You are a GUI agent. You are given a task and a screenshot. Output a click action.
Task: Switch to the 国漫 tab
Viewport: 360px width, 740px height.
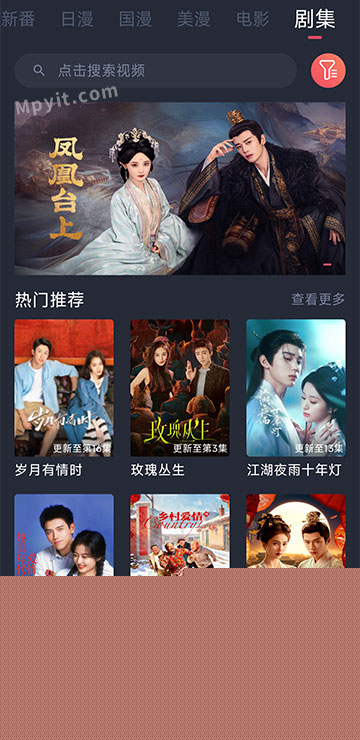(135, 19)
